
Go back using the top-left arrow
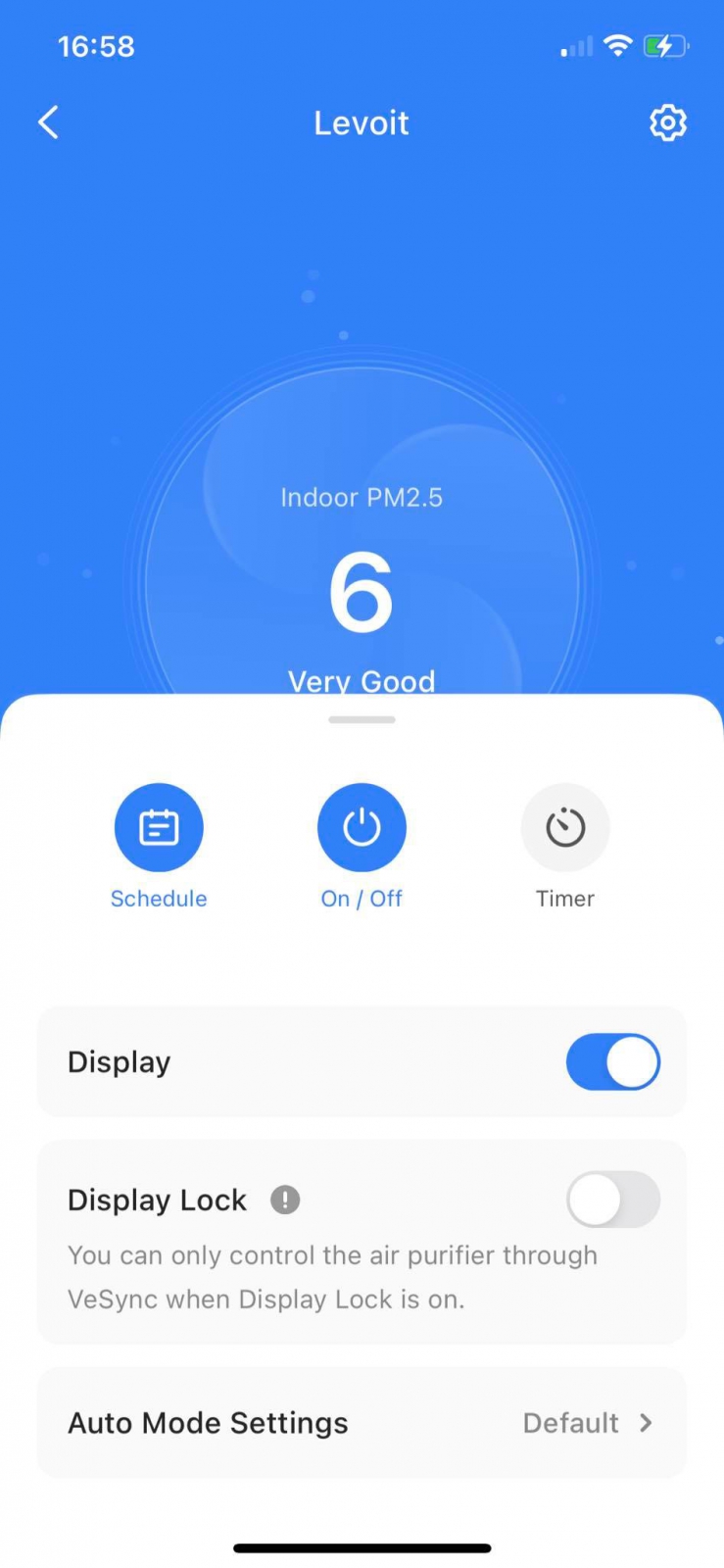(48, 123)
